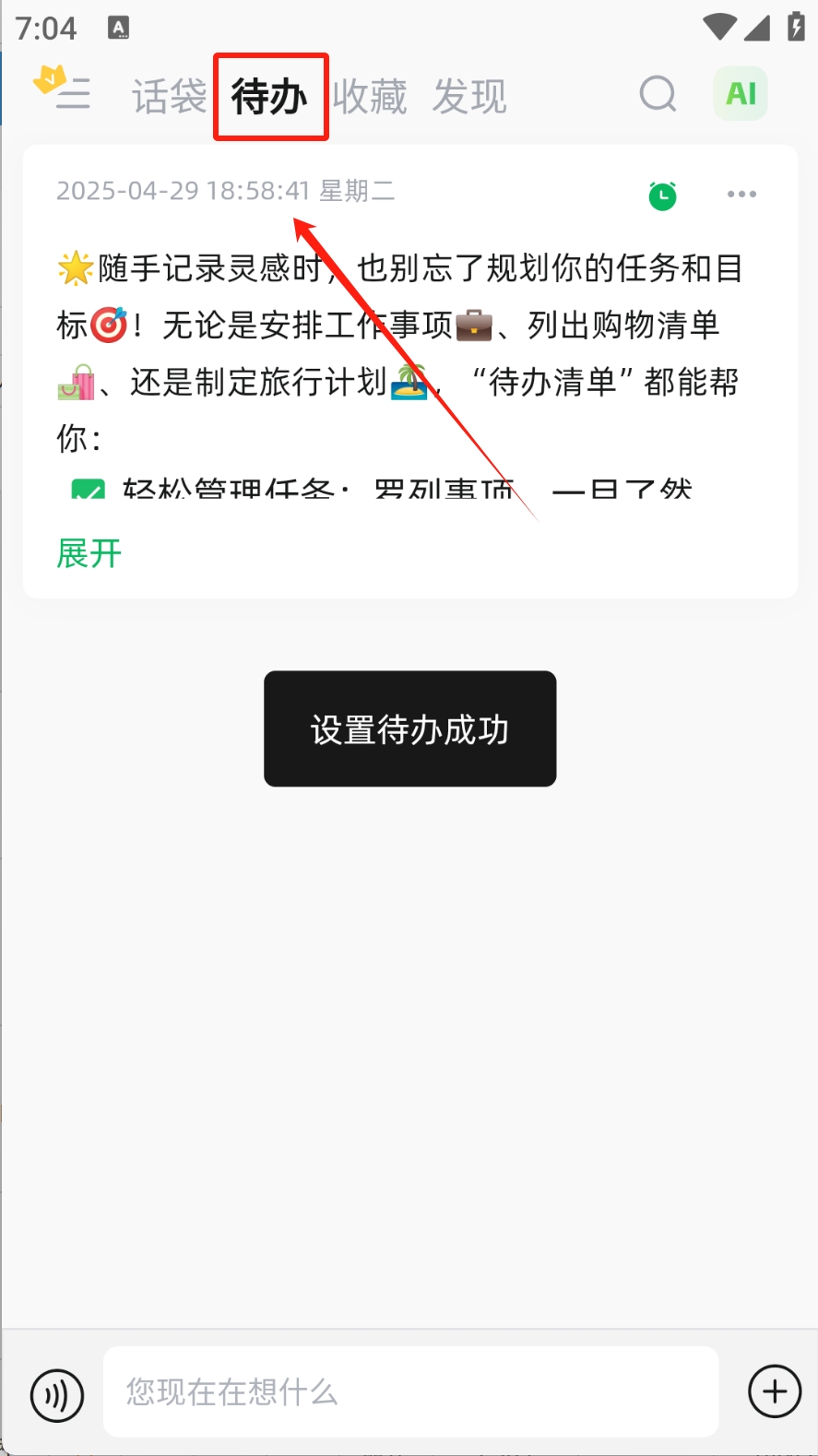
Task: Open the note's three-dot menu
Action: [741, 195]
